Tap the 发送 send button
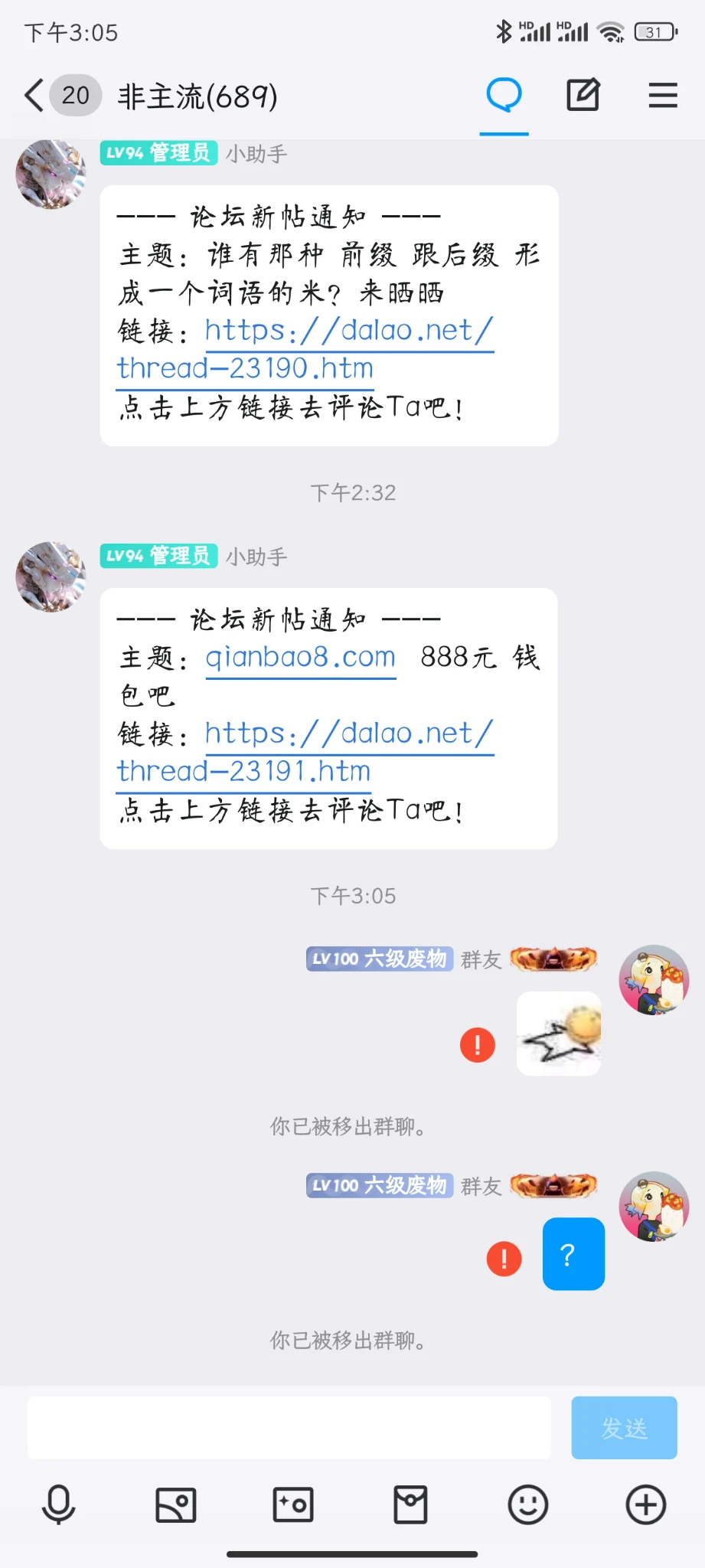This screenshot has height=1568, width=705. [x=624, y=1428]
